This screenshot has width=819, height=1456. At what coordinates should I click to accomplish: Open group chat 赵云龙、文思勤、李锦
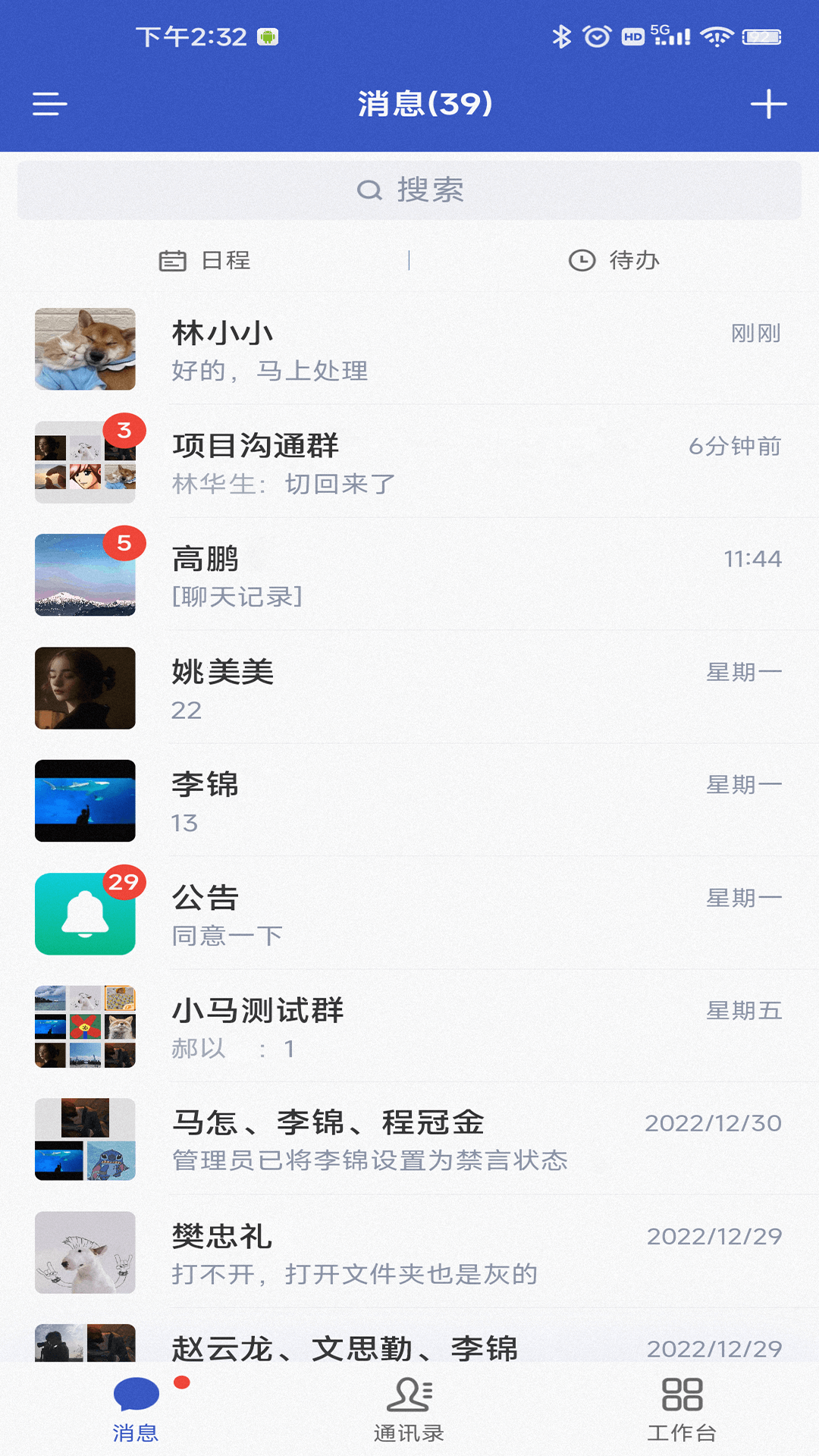tap(409, 1336)
